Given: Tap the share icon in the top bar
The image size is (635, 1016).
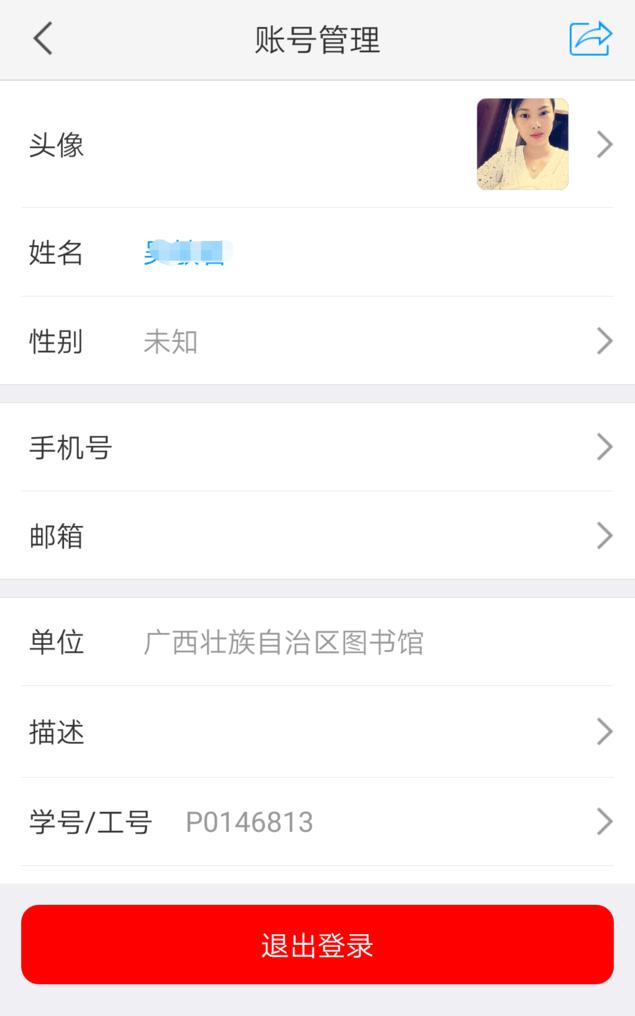Looking at the screenshot, I should coord(590,39).
